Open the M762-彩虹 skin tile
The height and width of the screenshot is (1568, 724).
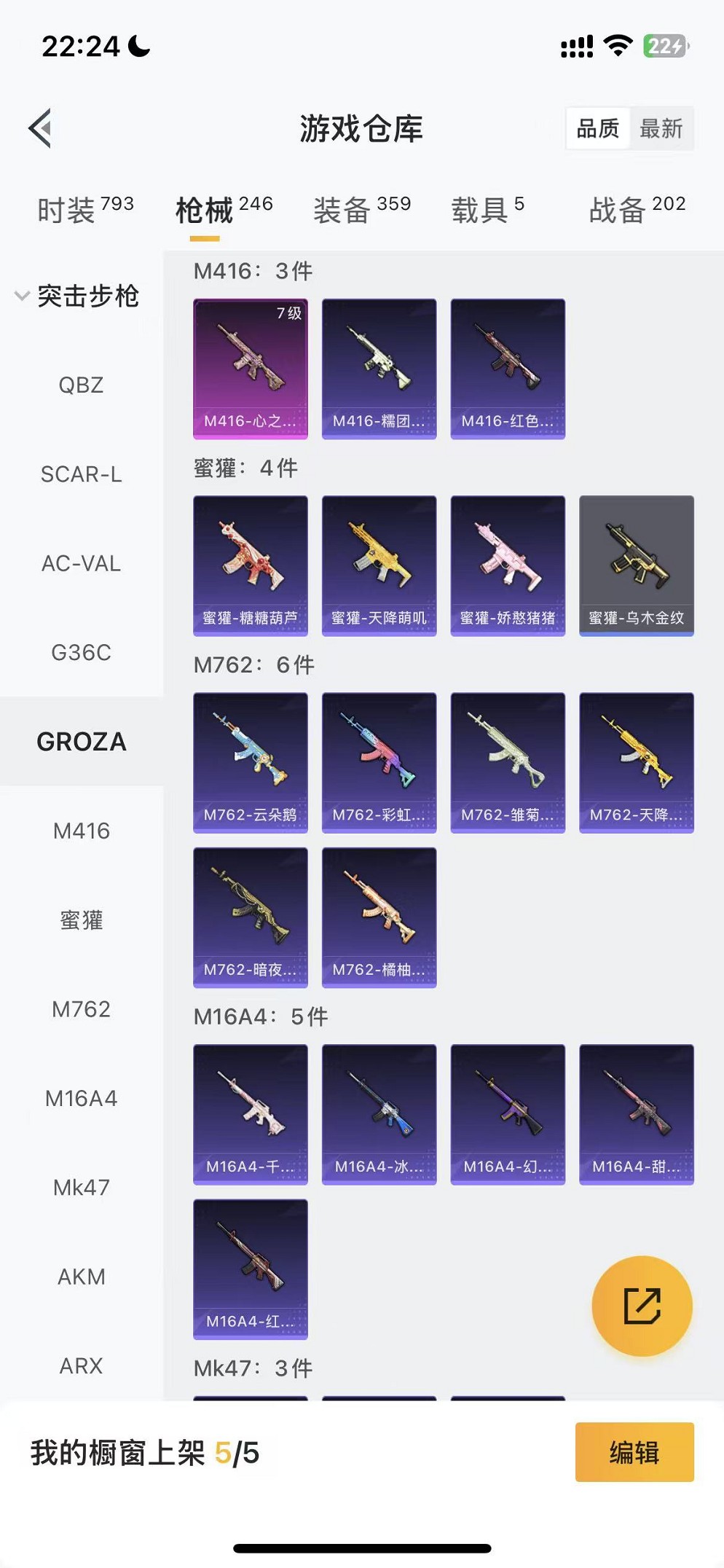click(x=379, y=762)
